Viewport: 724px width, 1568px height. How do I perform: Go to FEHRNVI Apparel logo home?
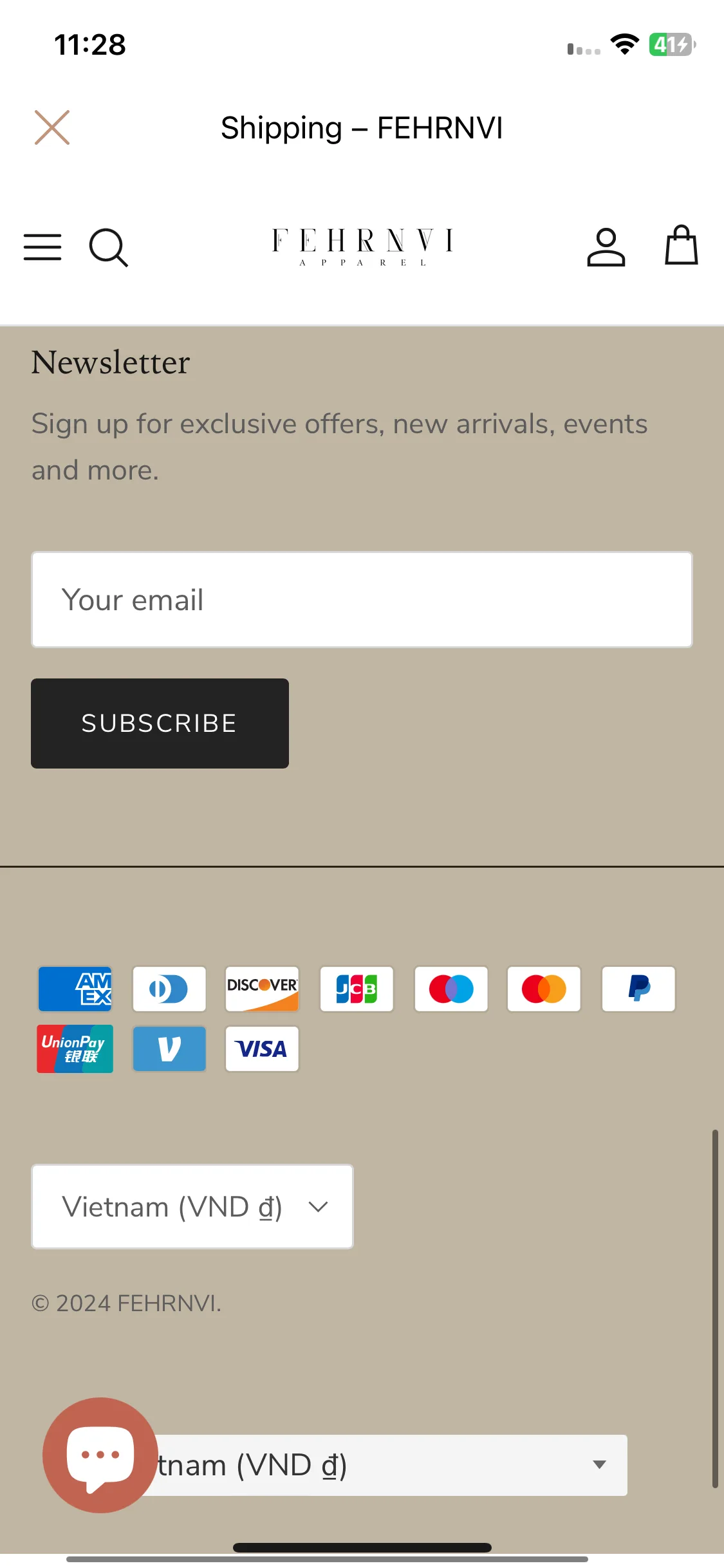coord(362,247)
